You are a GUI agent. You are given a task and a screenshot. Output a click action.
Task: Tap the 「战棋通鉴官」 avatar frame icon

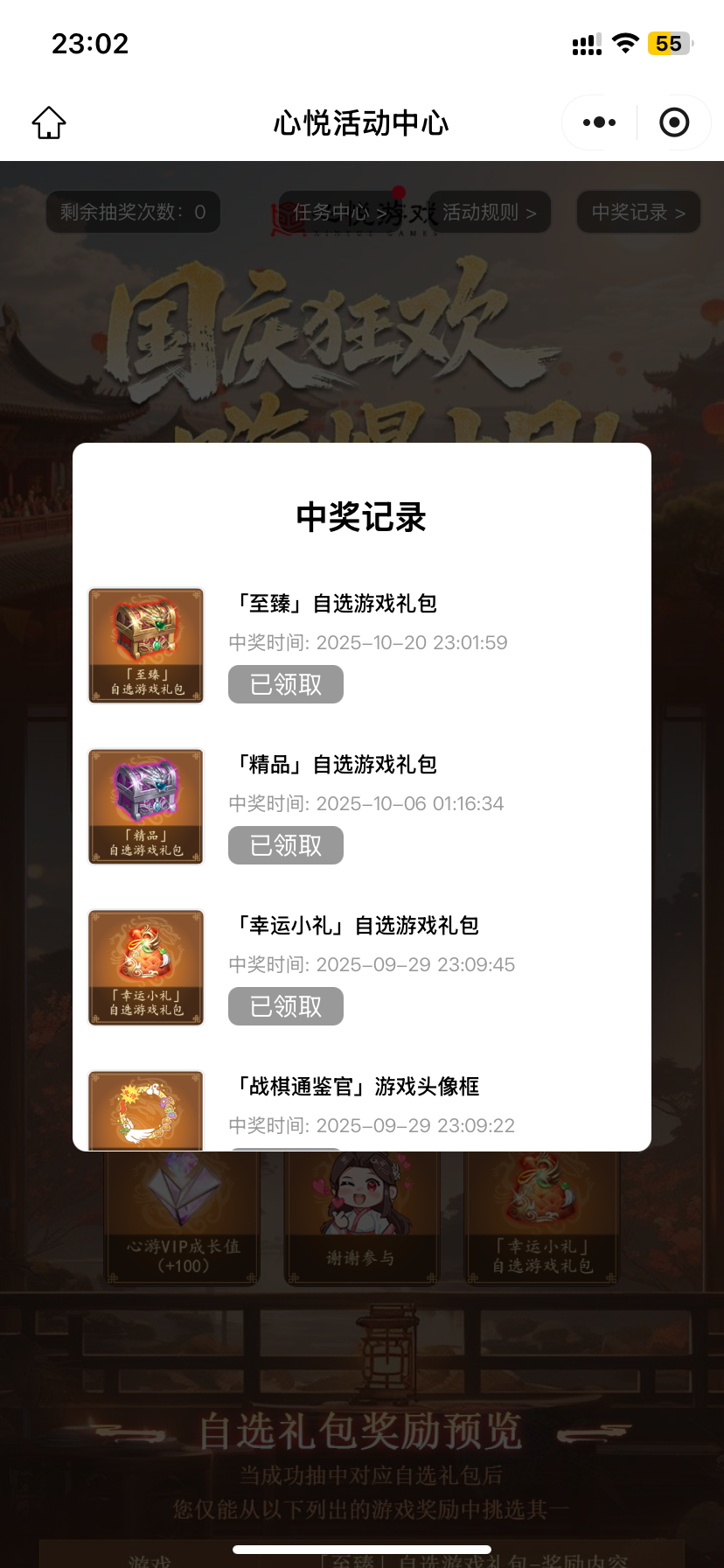(x=145, y=1109)
